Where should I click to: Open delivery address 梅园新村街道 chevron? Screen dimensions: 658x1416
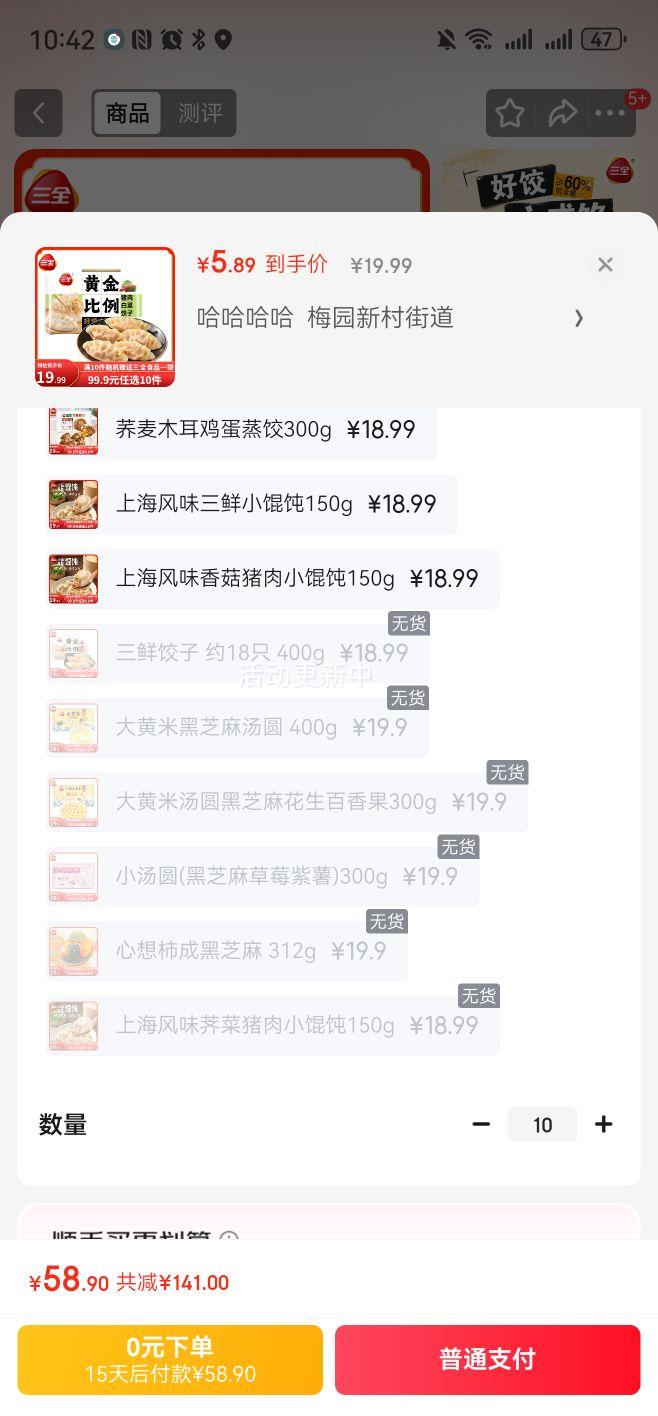(x=578, y=318)
